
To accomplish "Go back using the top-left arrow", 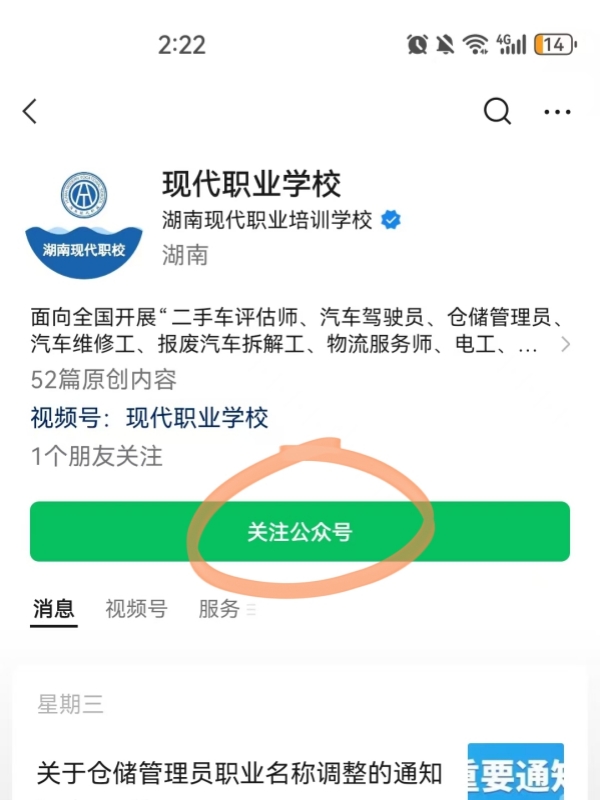I will [30, 111].
